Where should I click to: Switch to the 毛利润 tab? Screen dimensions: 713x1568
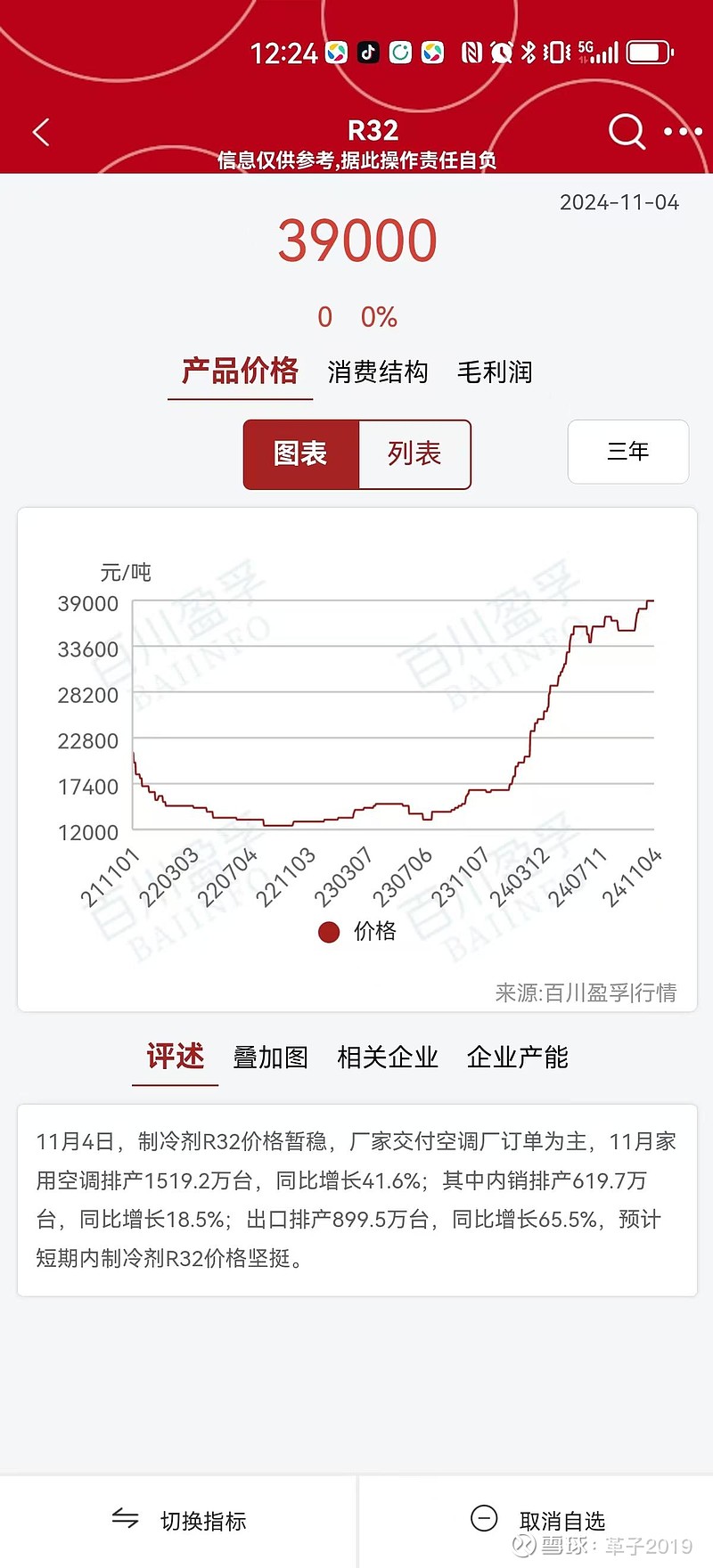495,372
